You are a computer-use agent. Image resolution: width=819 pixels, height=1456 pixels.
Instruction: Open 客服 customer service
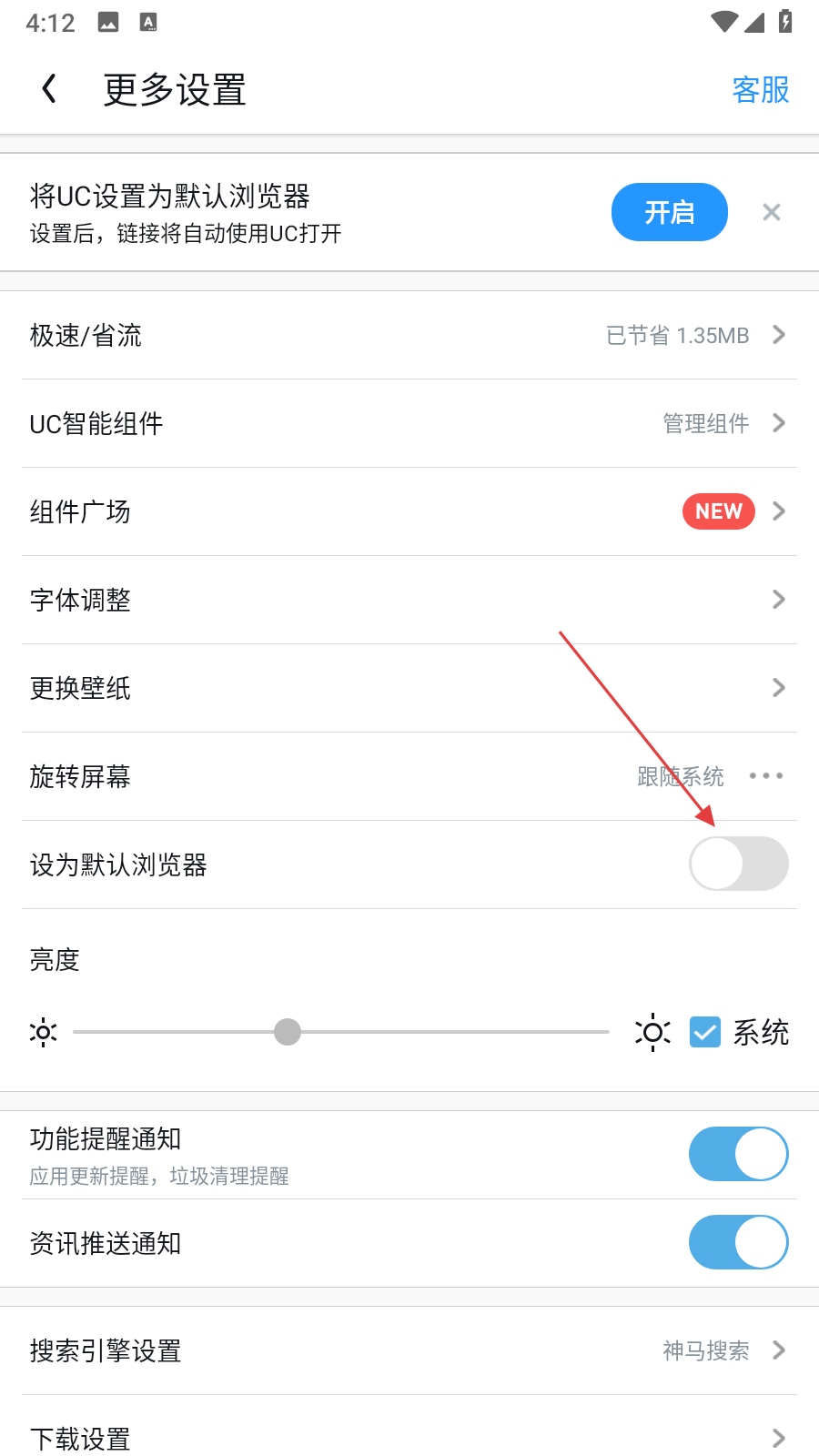click(760, 90)
